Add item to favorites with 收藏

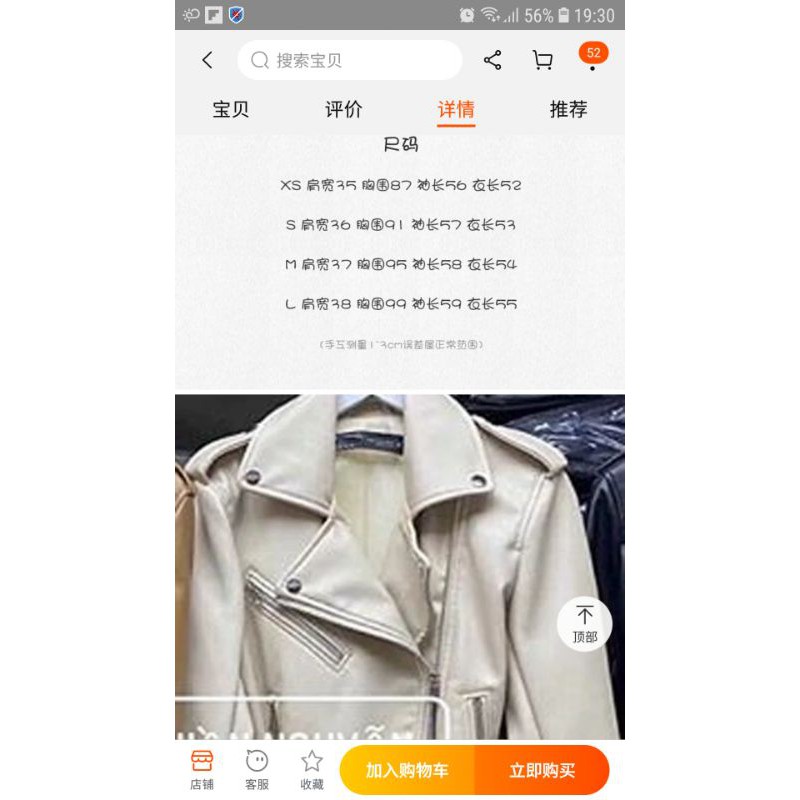[312, 770]
